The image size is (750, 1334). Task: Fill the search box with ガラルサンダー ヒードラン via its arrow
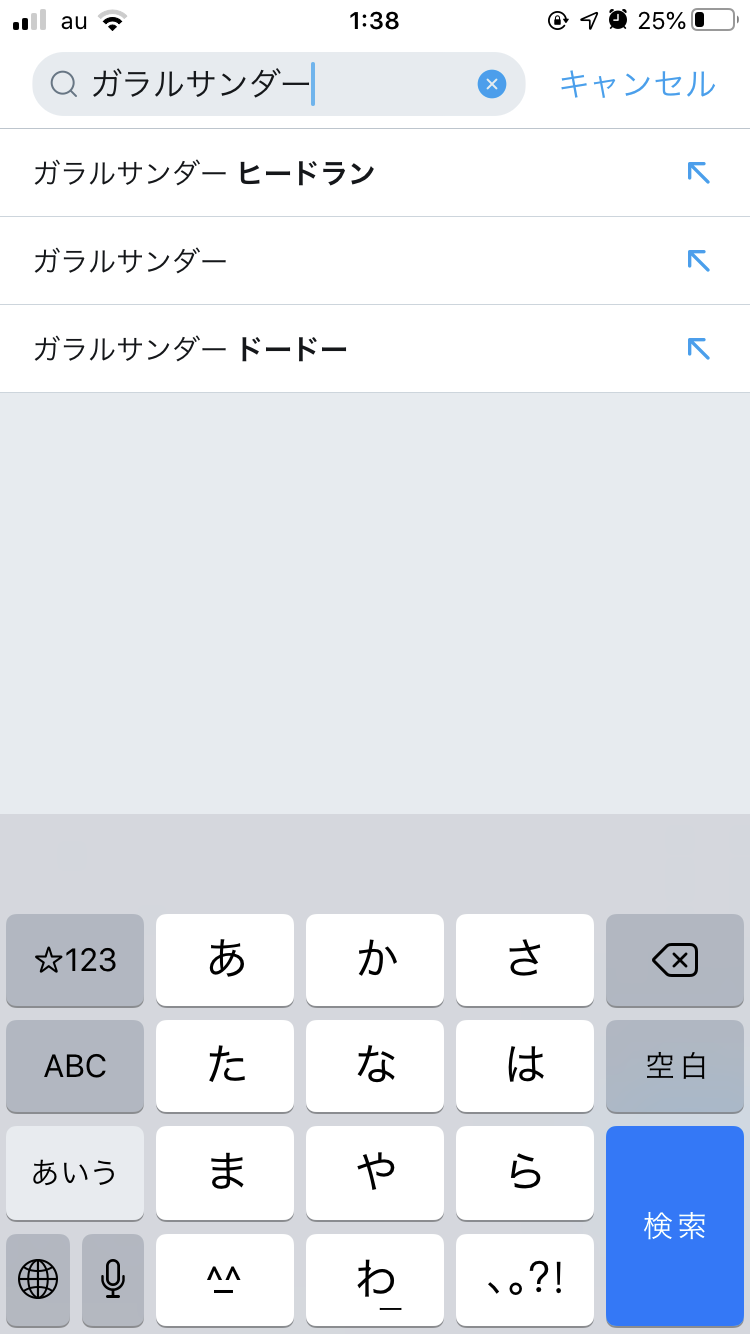click(698, 173)
